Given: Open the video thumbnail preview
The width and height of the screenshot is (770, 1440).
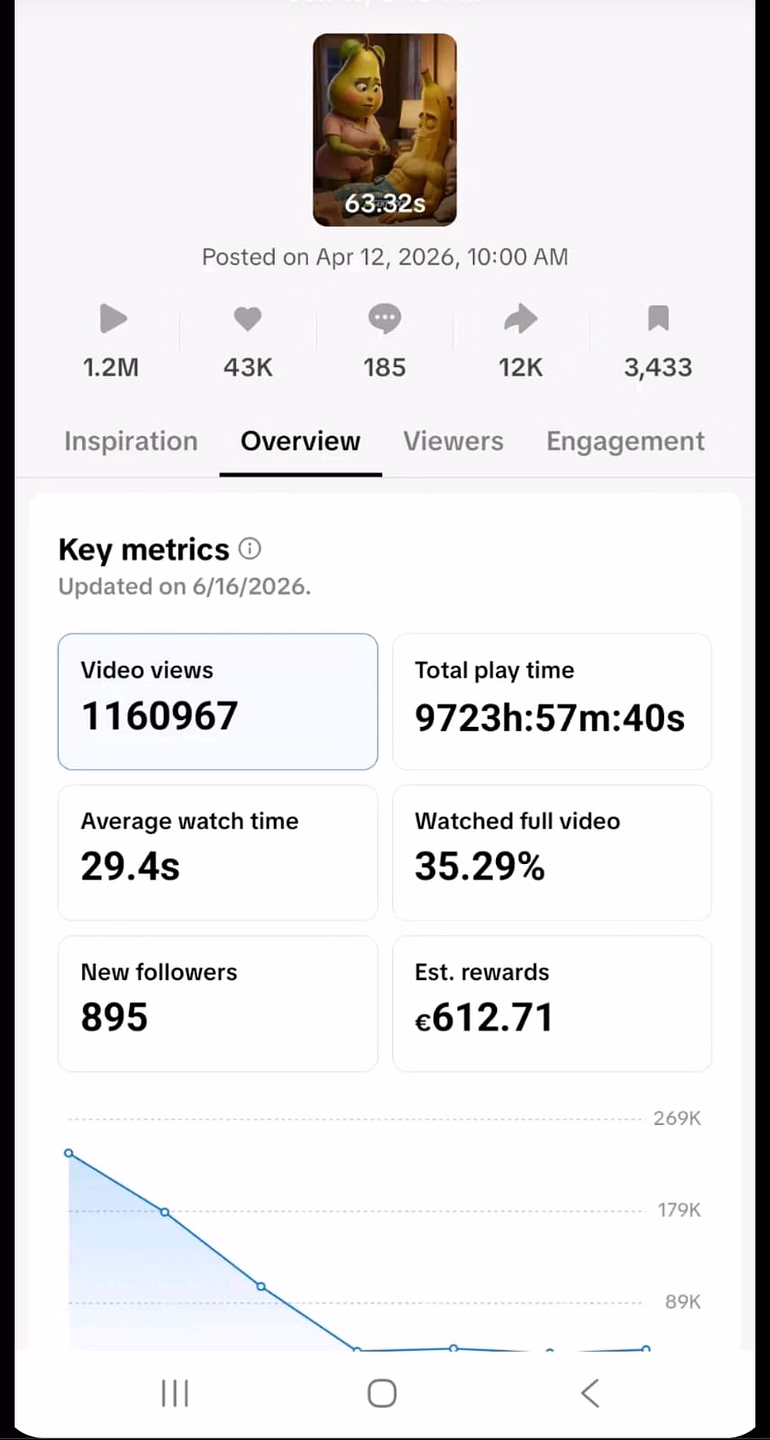Looking at the screenshot, I should pos(385,130).
